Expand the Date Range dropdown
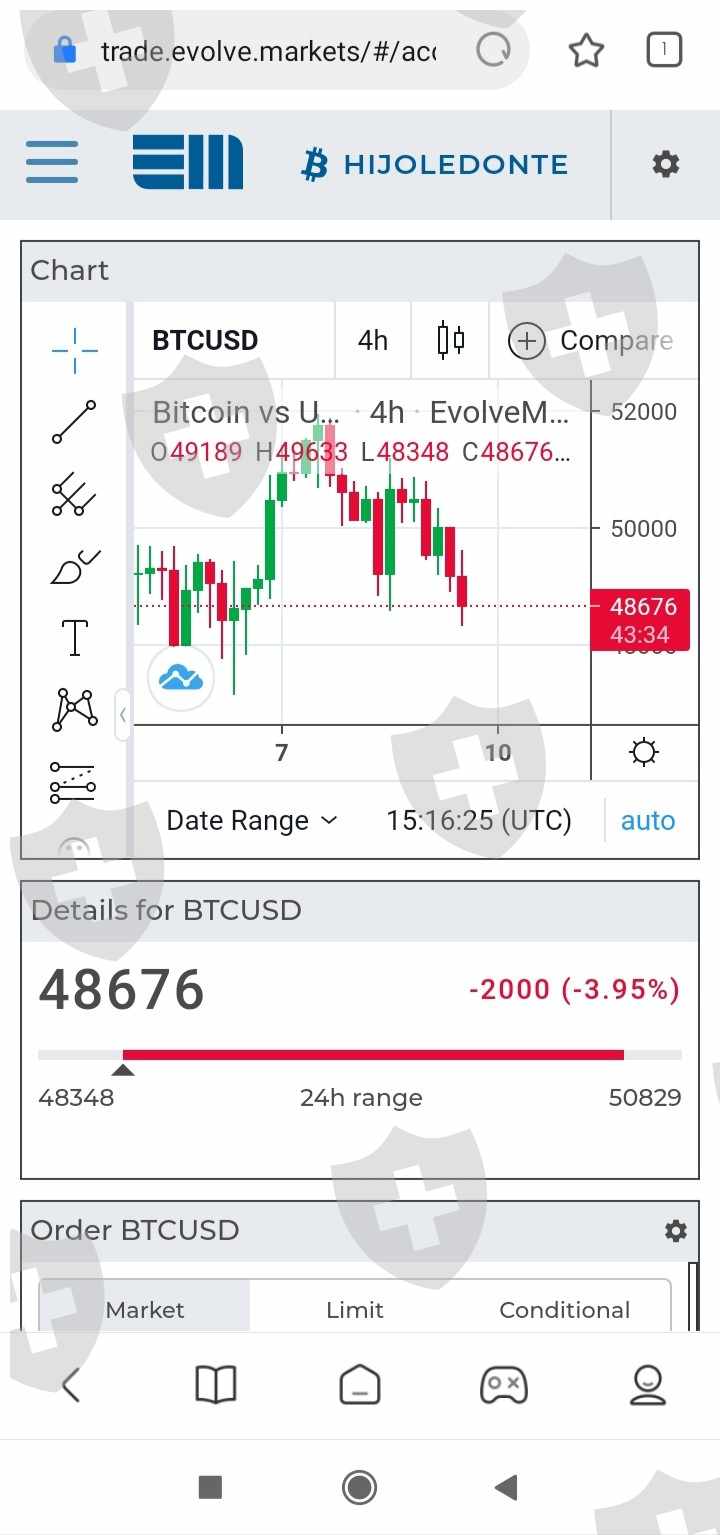 click(252, 821)
